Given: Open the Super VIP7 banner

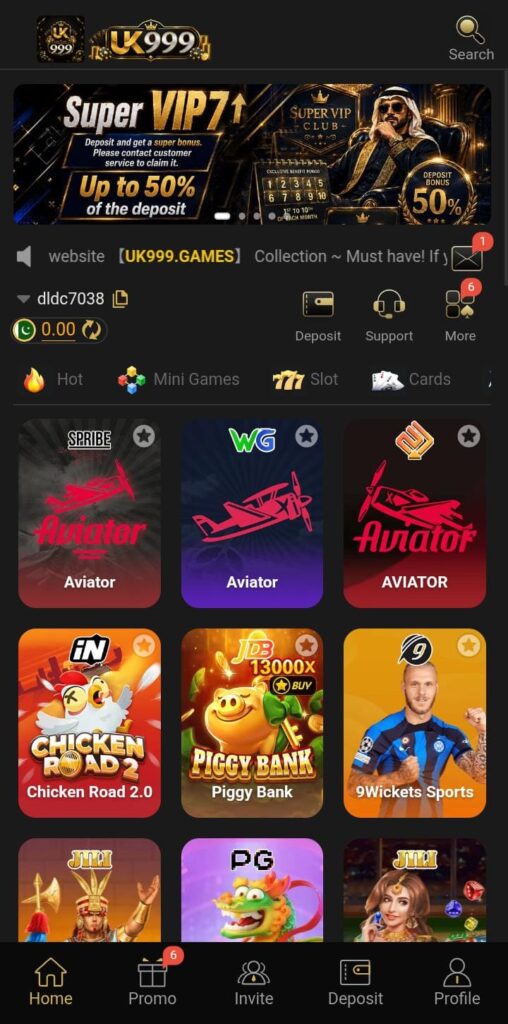Looking at the screenshot, I should coord(252,154).
